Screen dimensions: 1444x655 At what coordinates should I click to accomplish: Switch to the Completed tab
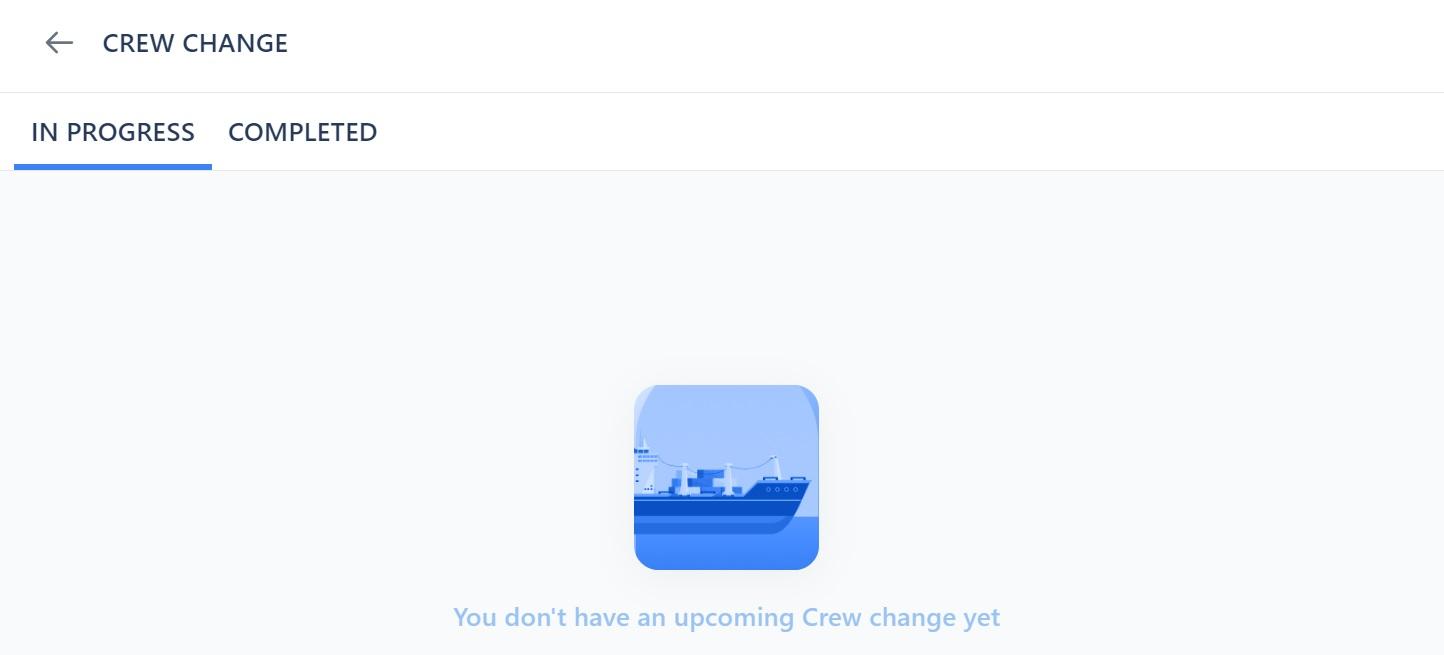click(x=302, y=133)
